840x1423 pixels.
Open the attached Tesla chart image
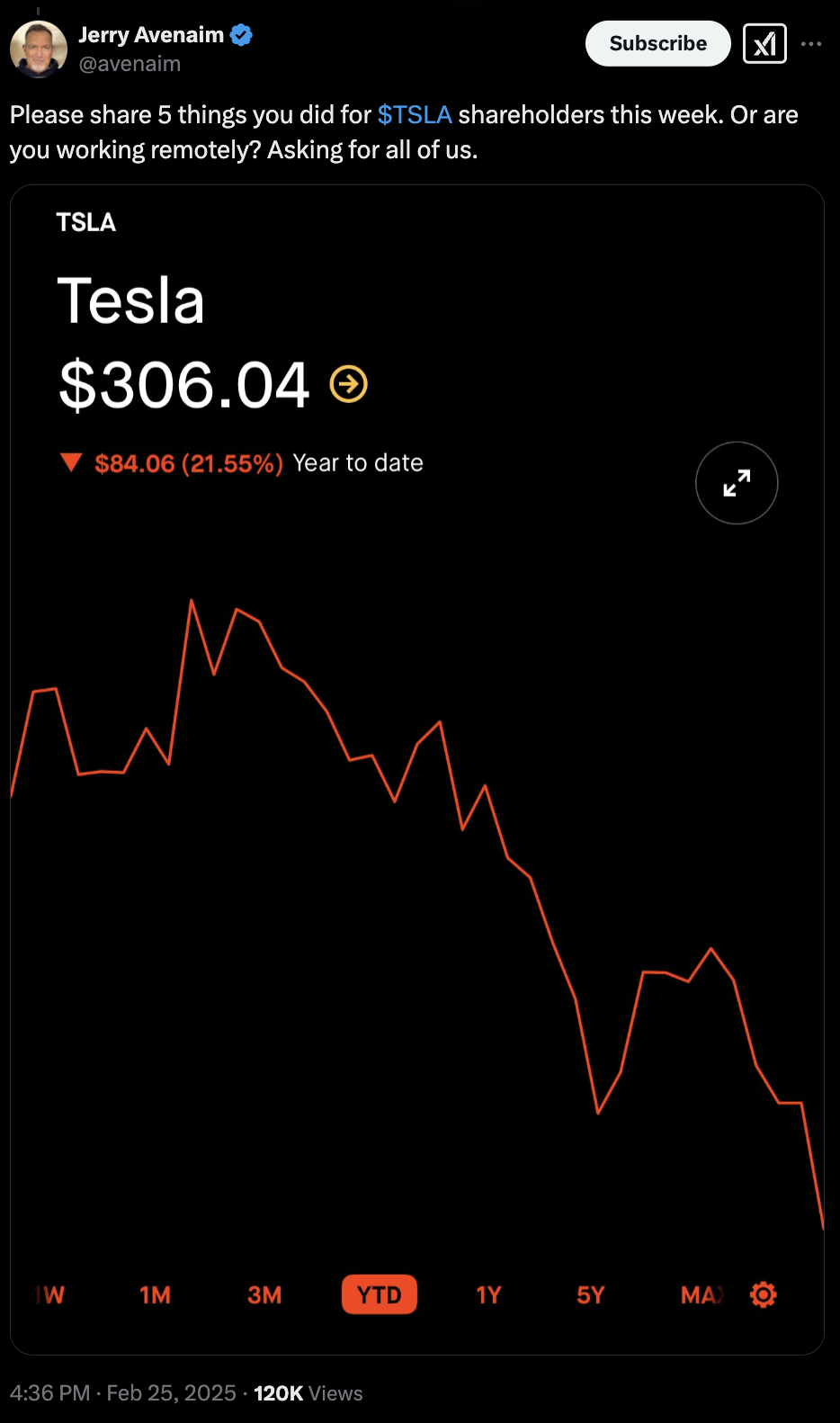[417, 770]
